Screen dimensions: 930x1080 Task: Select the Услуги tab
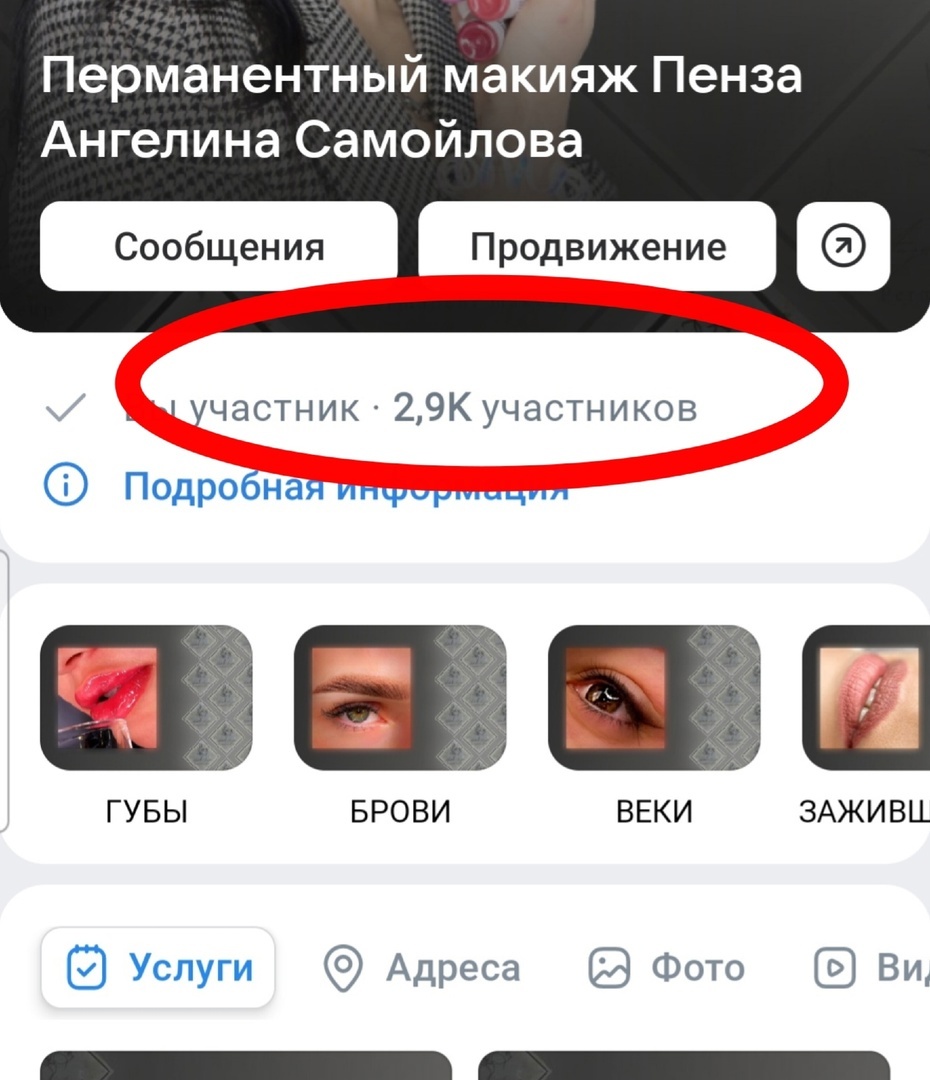coord(158,966)
